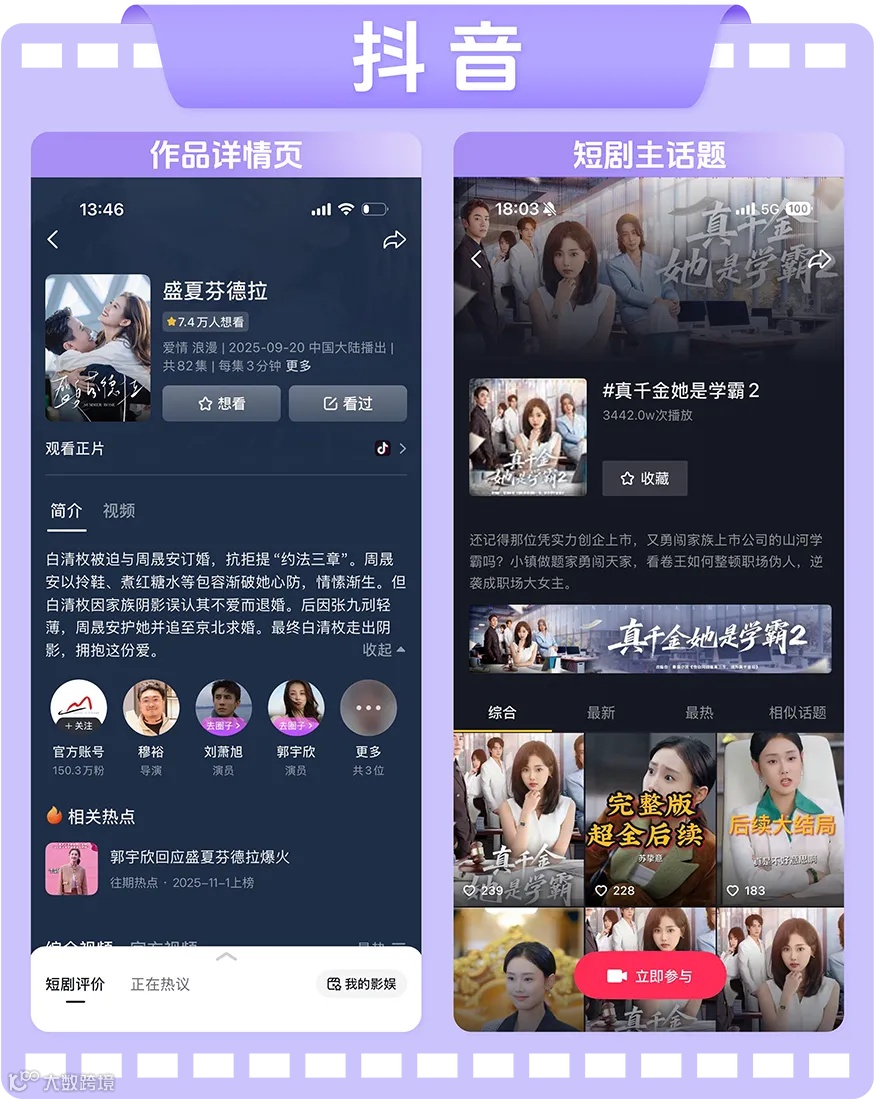Screen dimensions: 874x1099
Task: Toggle 想看 for 盛夏芬德拉
Action: point(221,403)
